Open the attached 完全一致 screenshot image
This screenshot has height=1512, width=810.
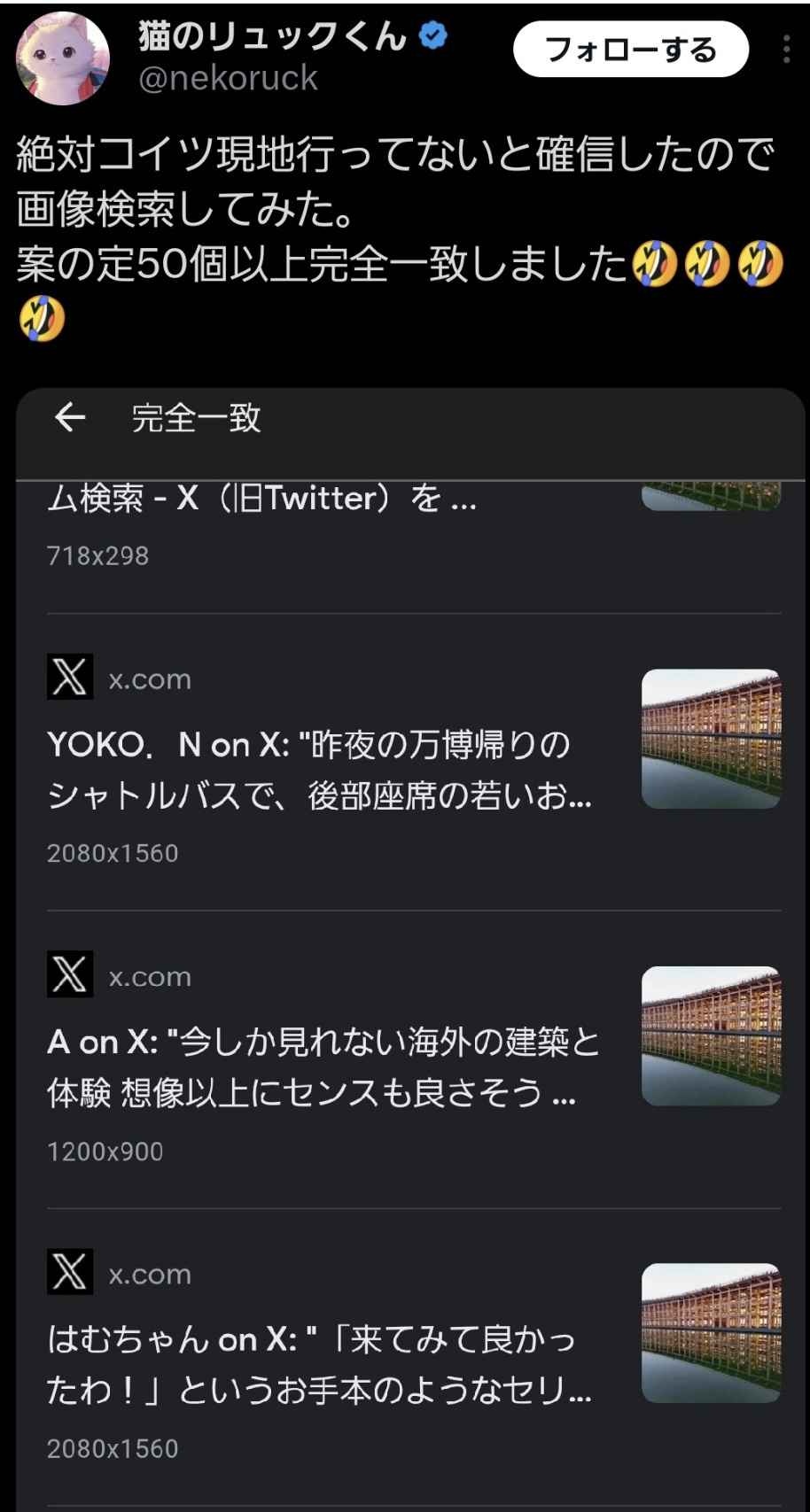coord(409,948)
